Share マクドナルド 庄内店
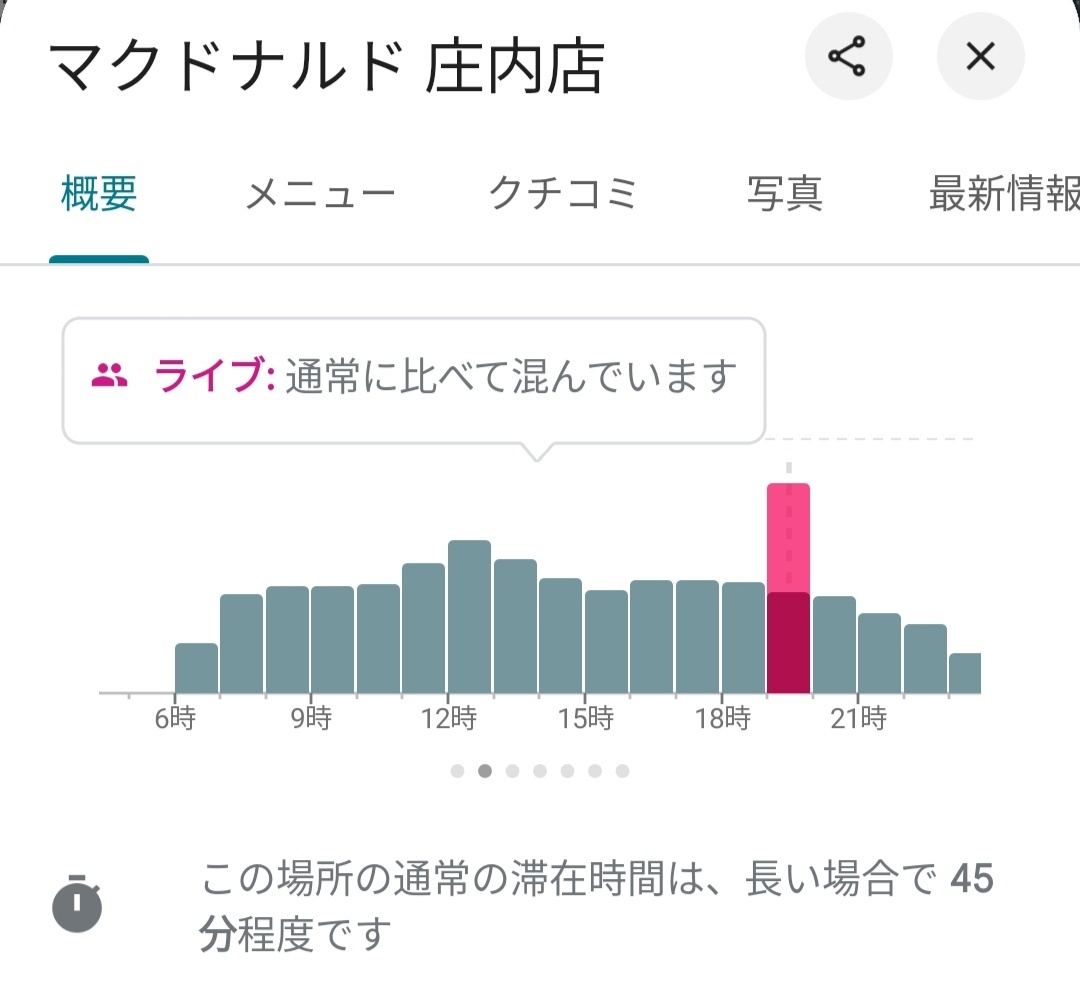The height and width of the screenshot is (1006, 1080). pyautogui.click(x=847, y=57)
